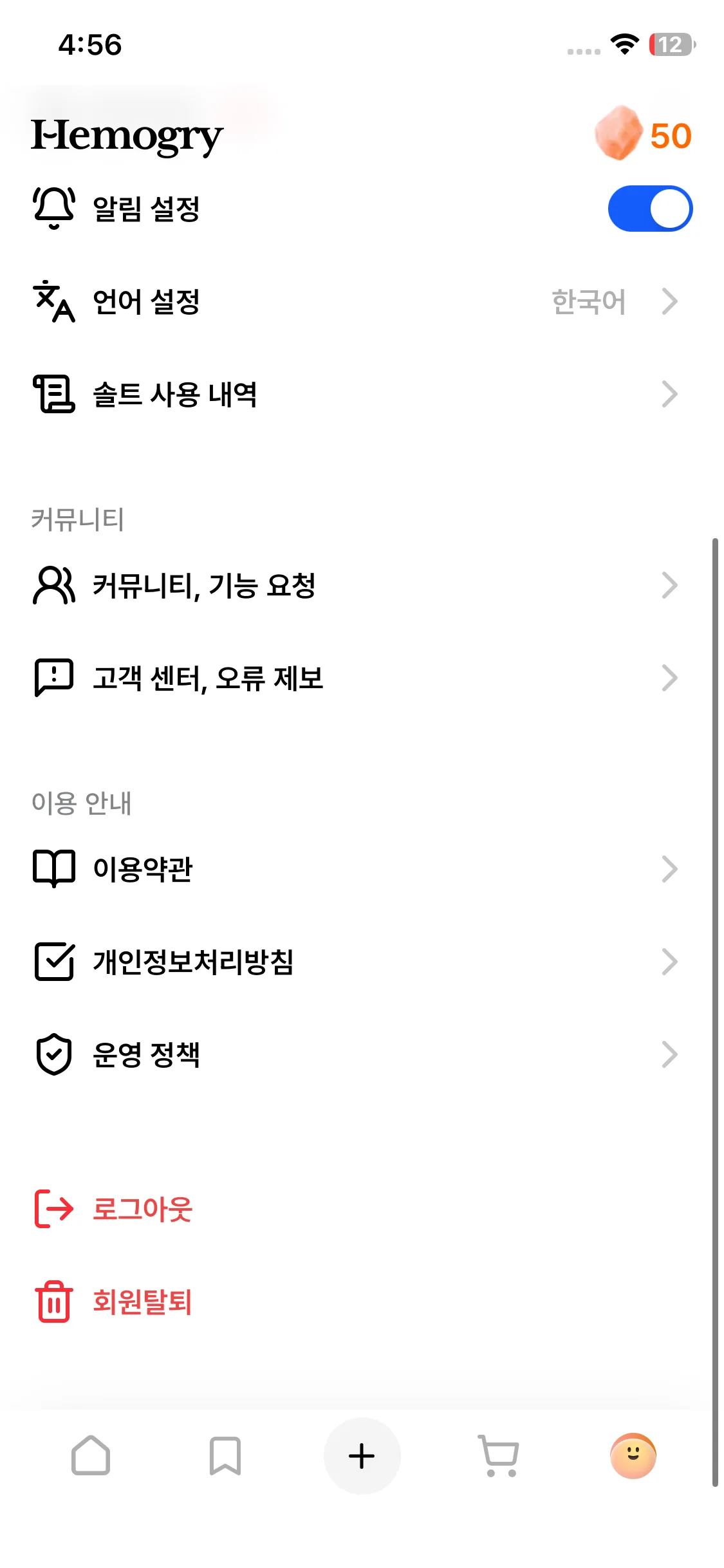Tap the center plus creation button
Image resolution: width=724 pixels, height=1568 pixels.
tap(362, 1456)
